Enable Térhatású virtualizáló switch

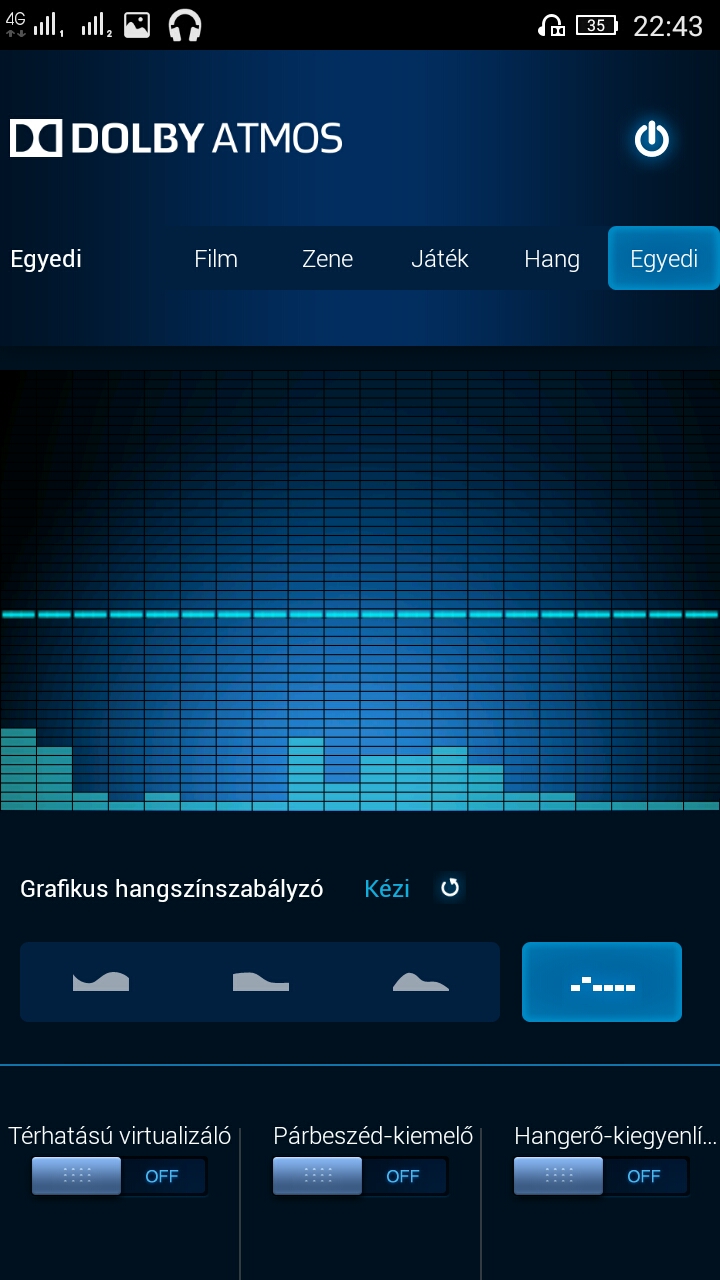click(119, 1176)
